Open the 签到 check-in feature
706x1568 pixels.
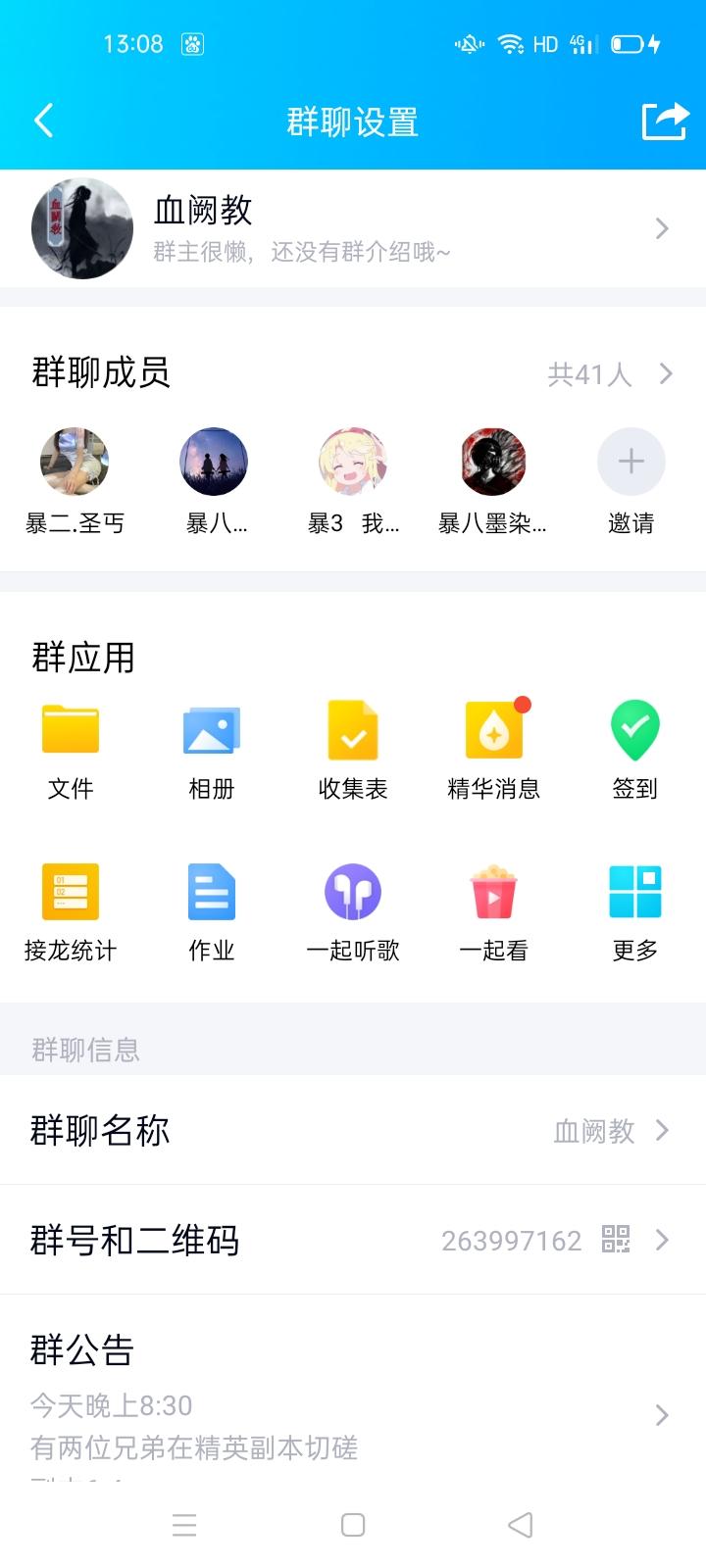pyautogui.click(x=634, y=745)
